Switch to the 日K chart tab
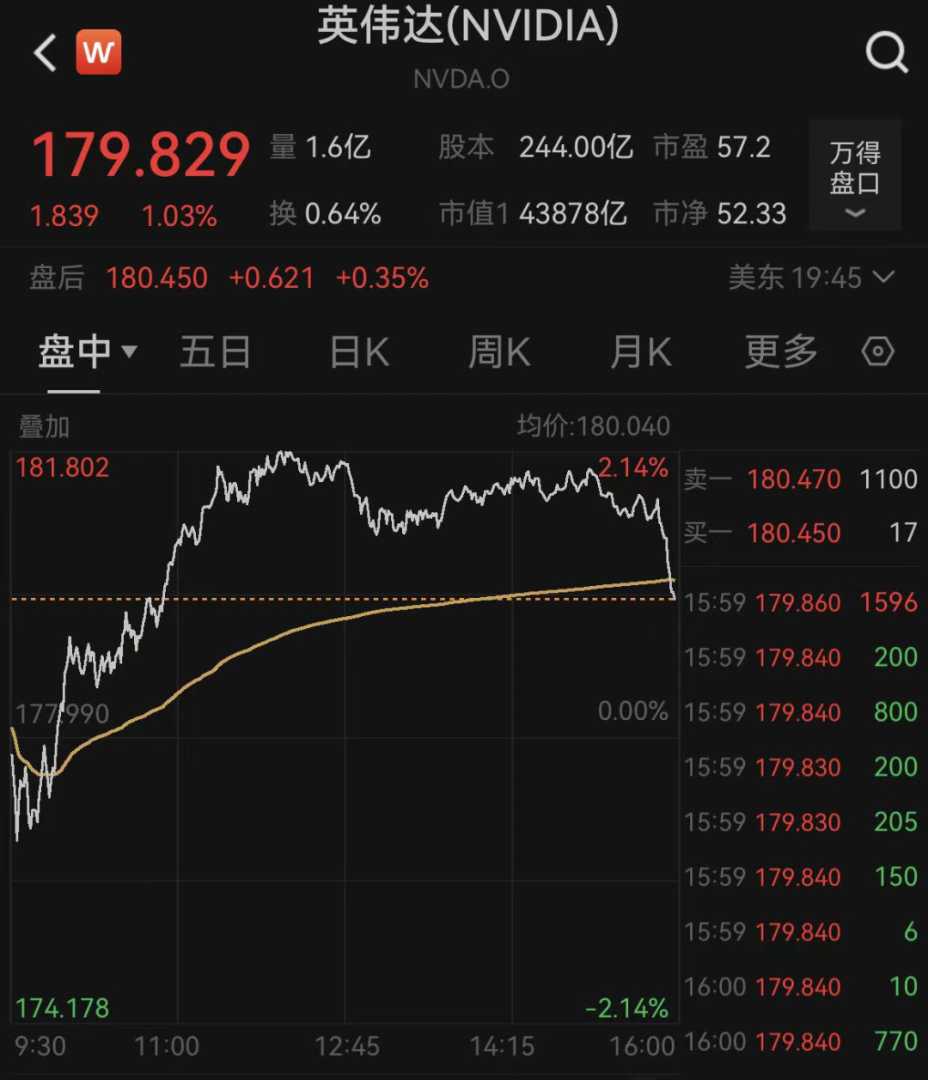The width and height of the screenshot is (928, 1080). (x=359, y=352)
